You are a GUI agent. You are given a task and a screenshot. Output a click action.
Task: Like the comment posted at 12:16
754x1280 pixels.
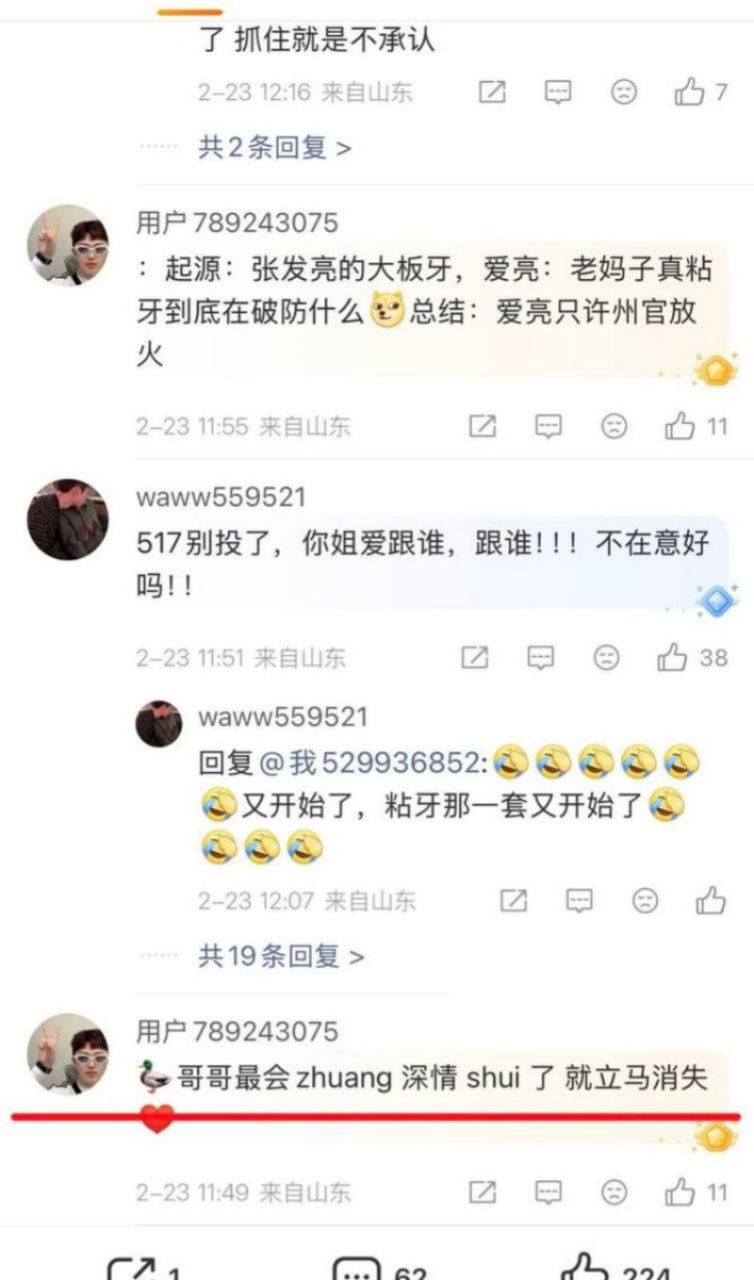pyautogui.click(x=690, y=93)
